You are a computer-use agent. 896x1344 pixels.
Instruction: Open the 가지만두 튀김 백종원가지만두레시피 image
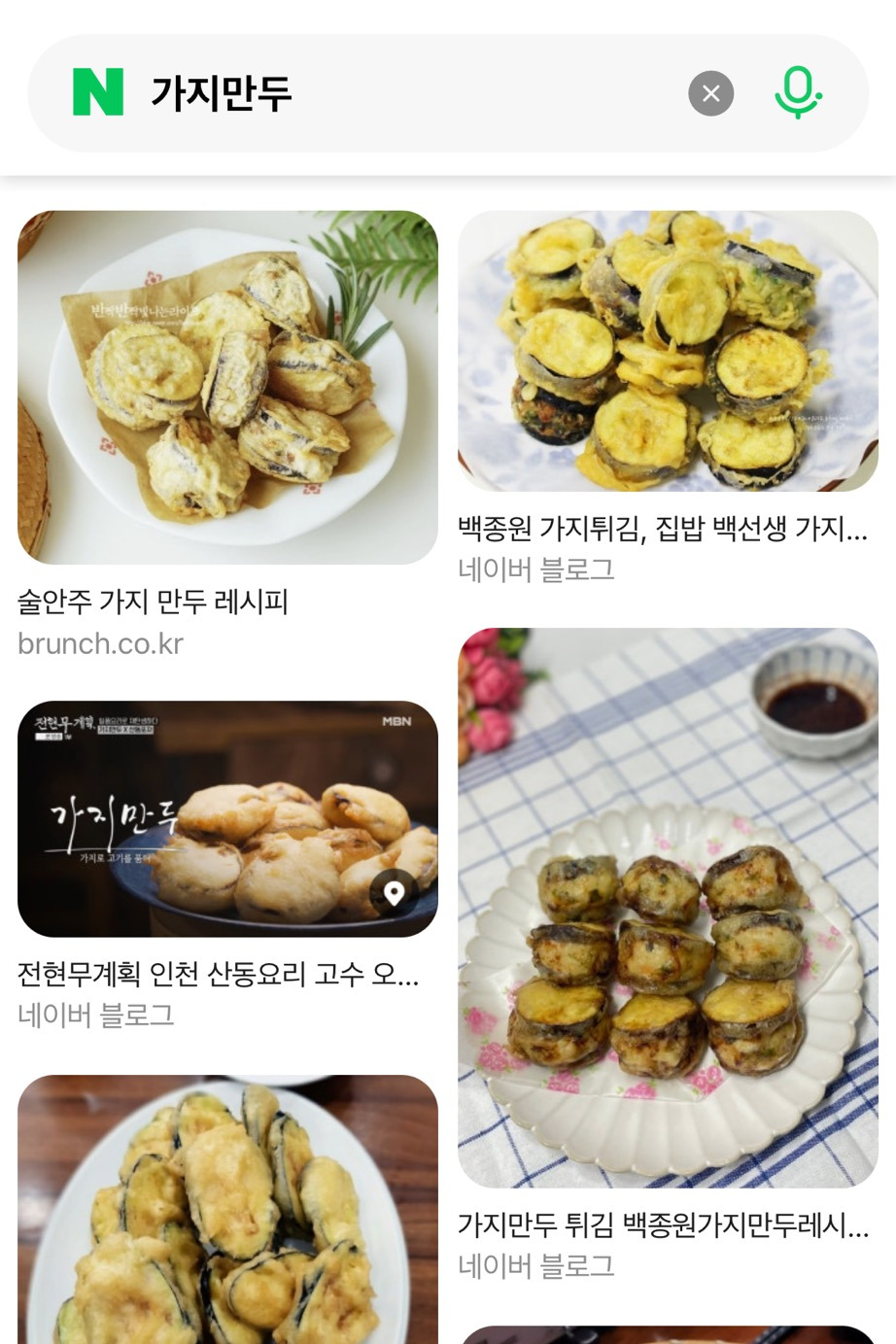[668, 907]
